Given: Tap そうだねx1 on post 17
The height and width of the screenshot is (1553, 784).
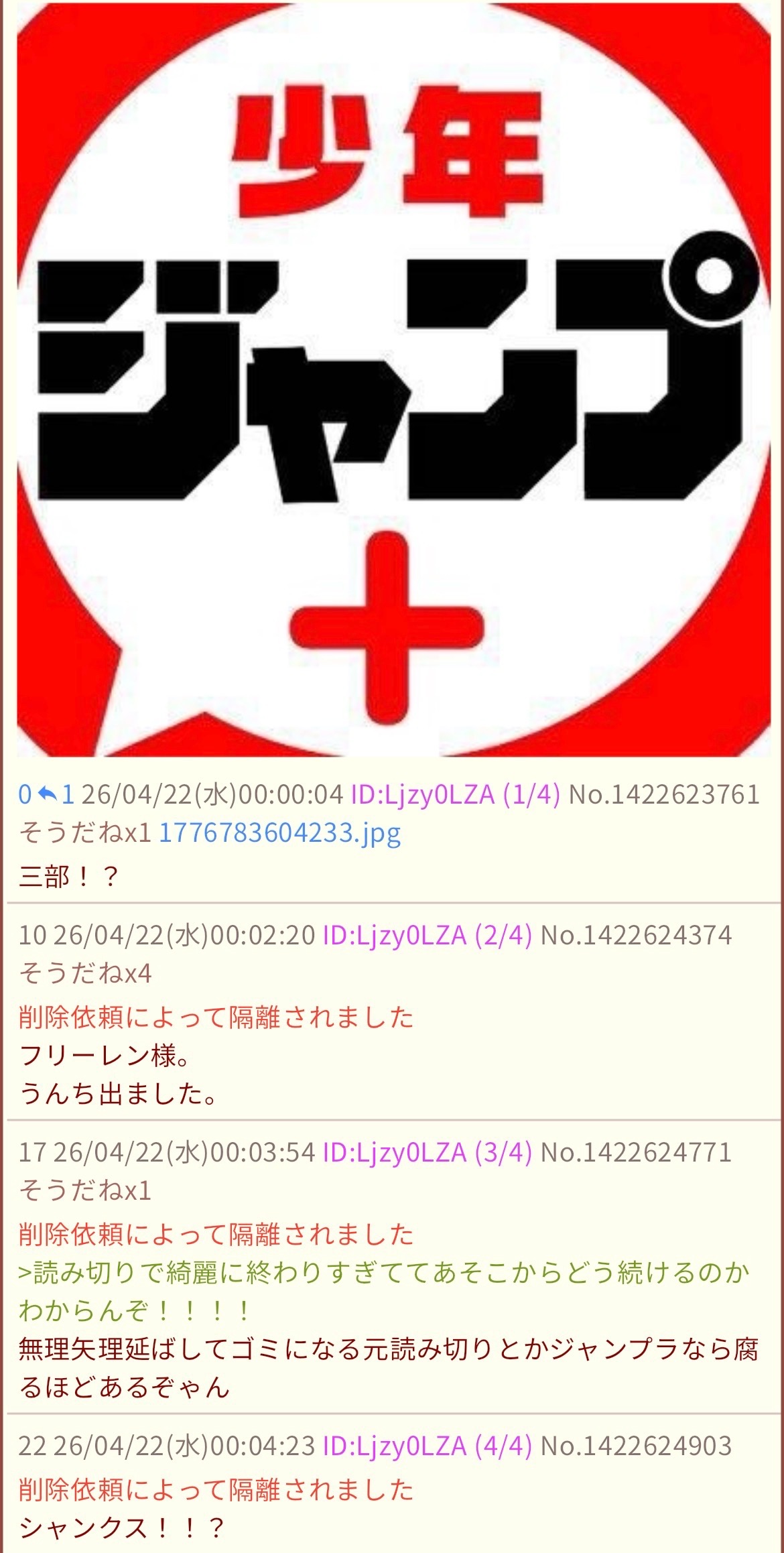Looking at the screenshot, I should point(85,1190).
